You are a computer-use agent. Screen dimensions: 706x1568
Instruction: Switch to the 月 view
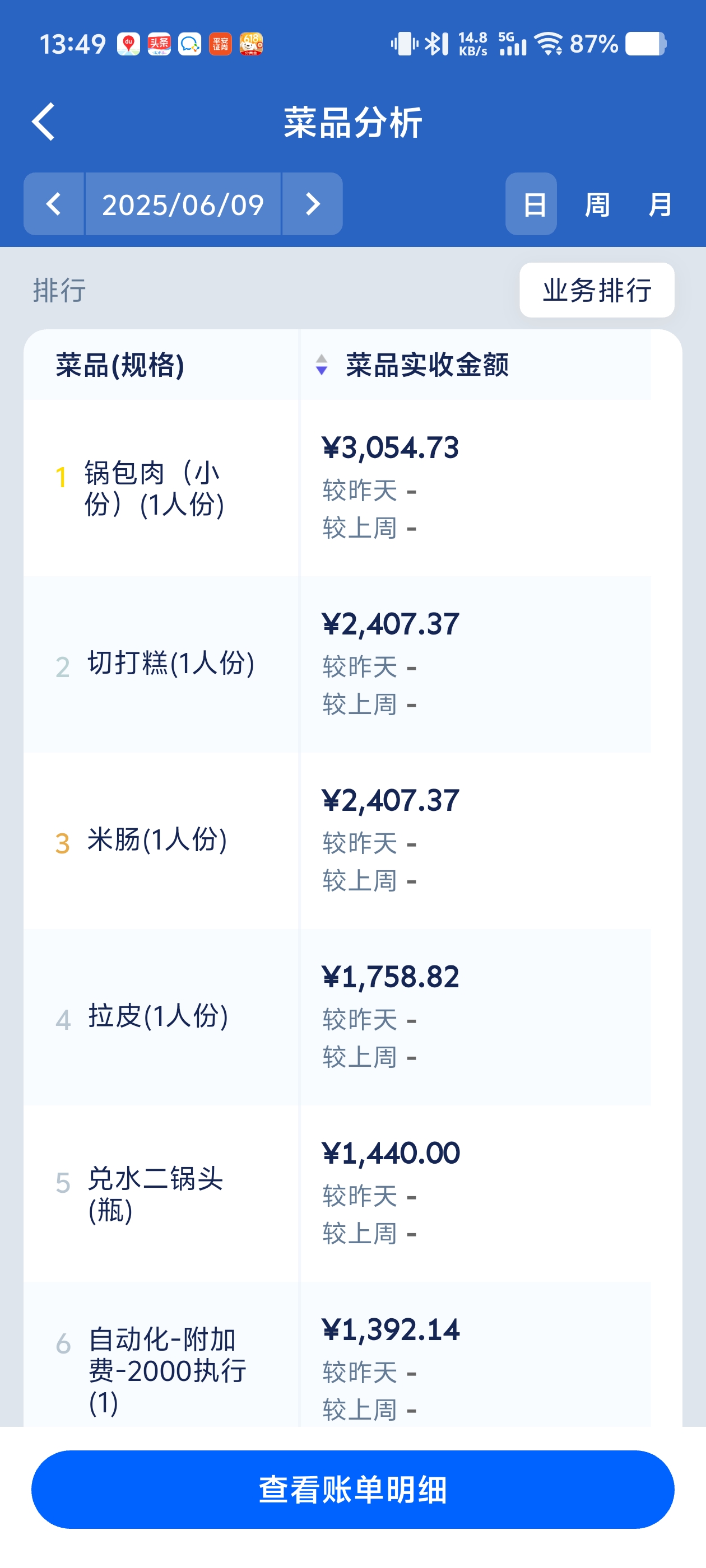click(x=659, y=204)
